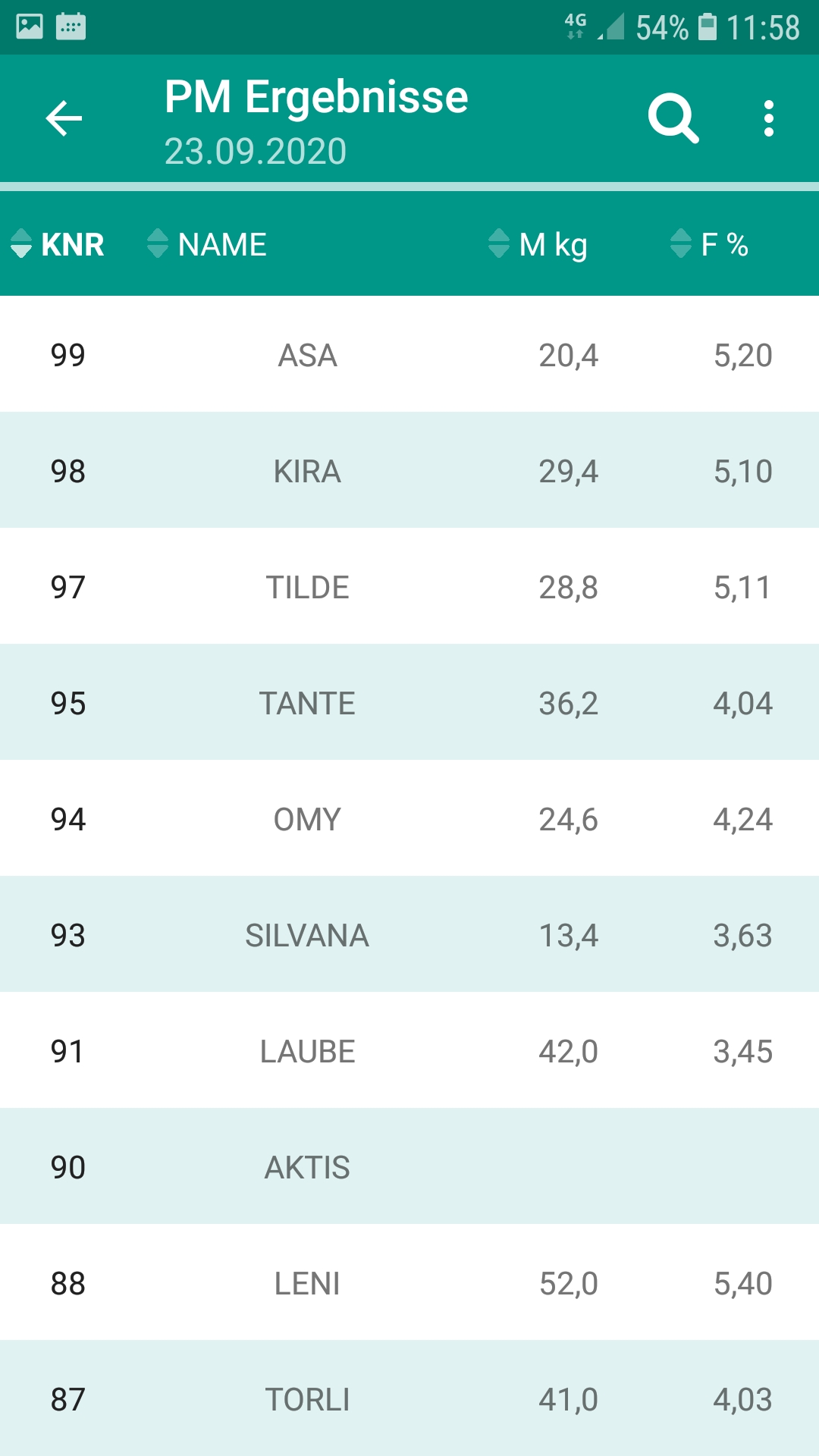The height and width of the screenshot is (1456, 819).
Task: Sort the list by NAME
Action: tap(207, 244)
